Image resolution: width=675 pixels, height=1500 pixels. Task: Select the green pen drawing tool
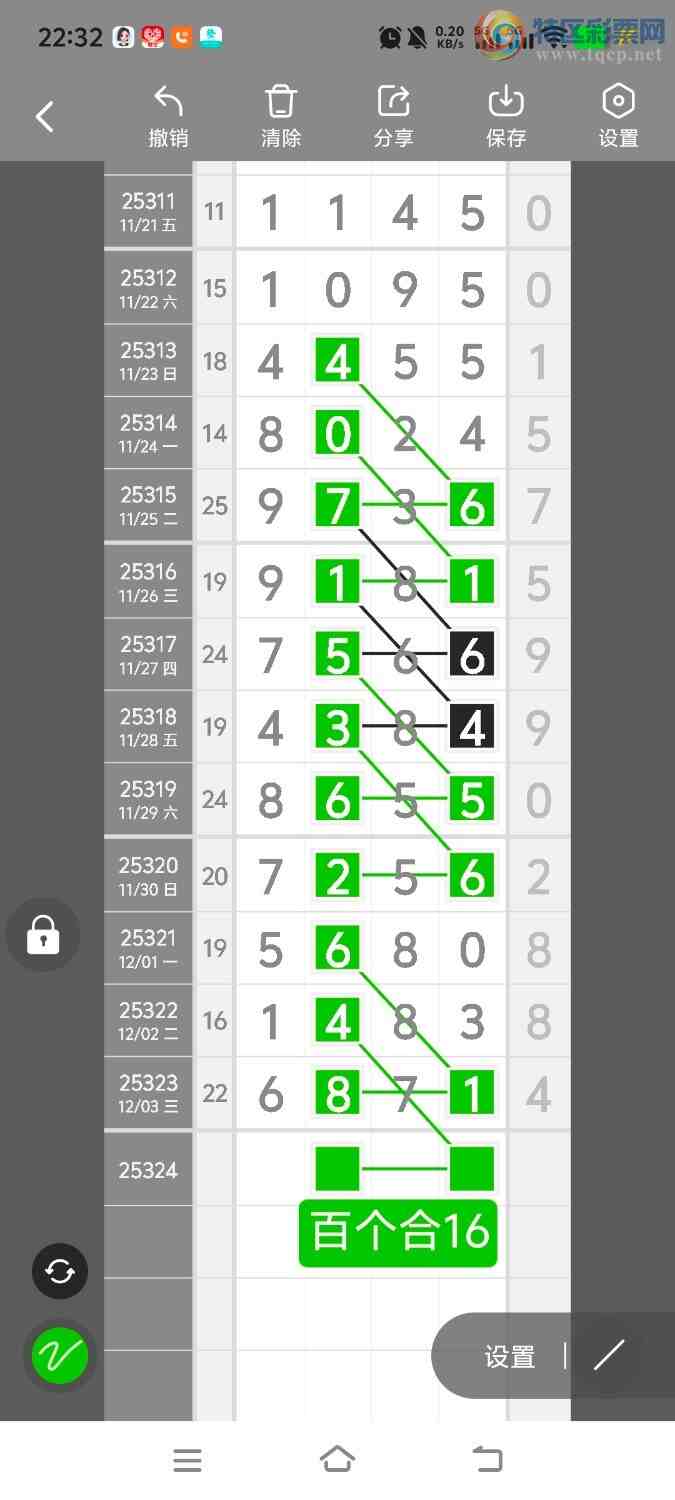[x=60, y=1356]
